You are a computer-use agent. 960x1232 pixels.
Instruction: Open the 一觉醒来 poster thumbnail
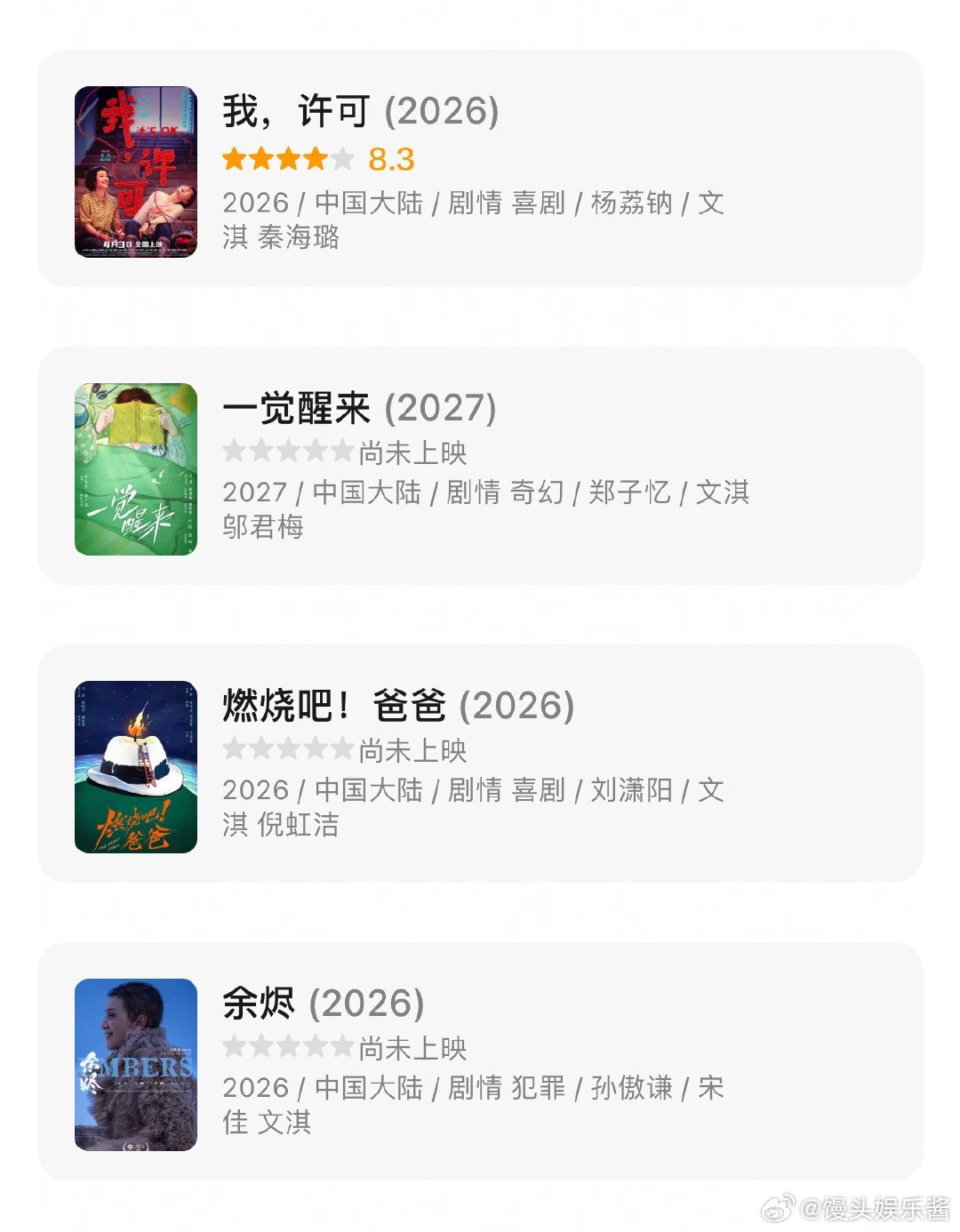point(138,467)
